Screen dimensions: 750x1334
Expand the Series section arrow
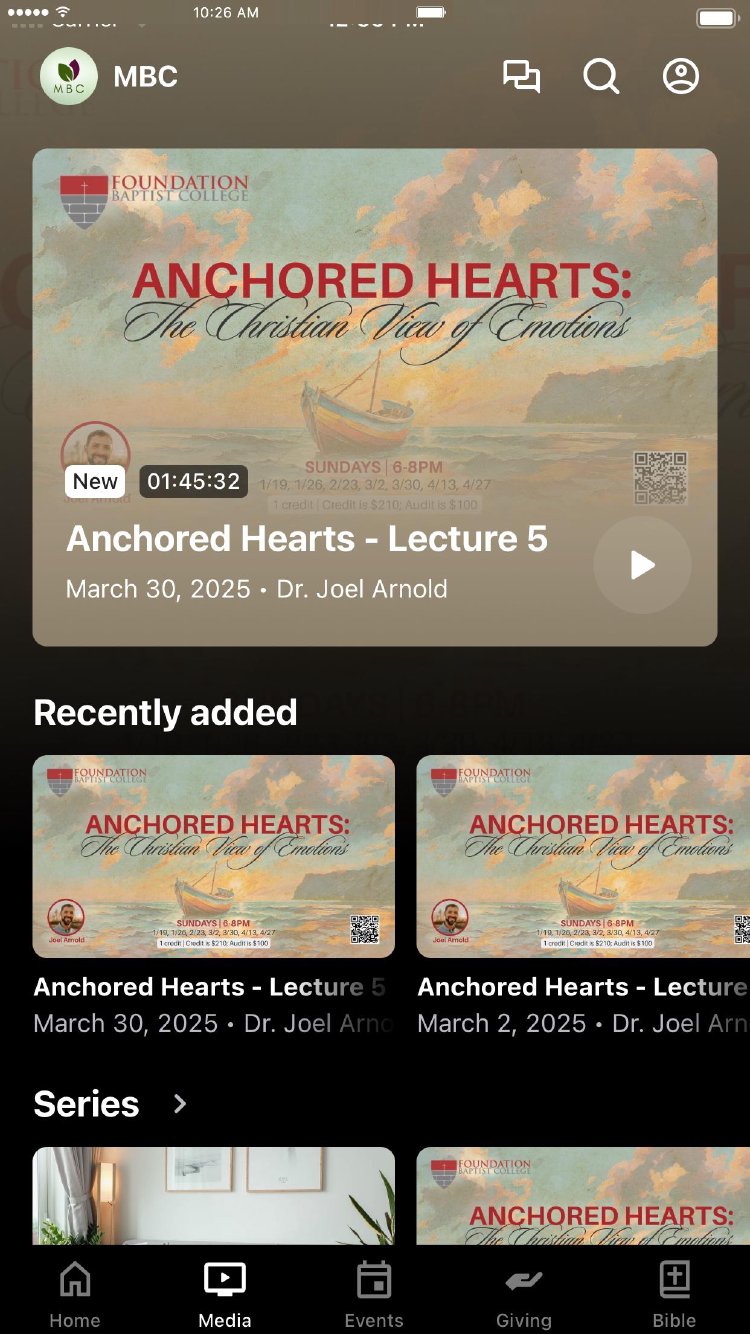pyautogui.click(x=180, y=1104)
